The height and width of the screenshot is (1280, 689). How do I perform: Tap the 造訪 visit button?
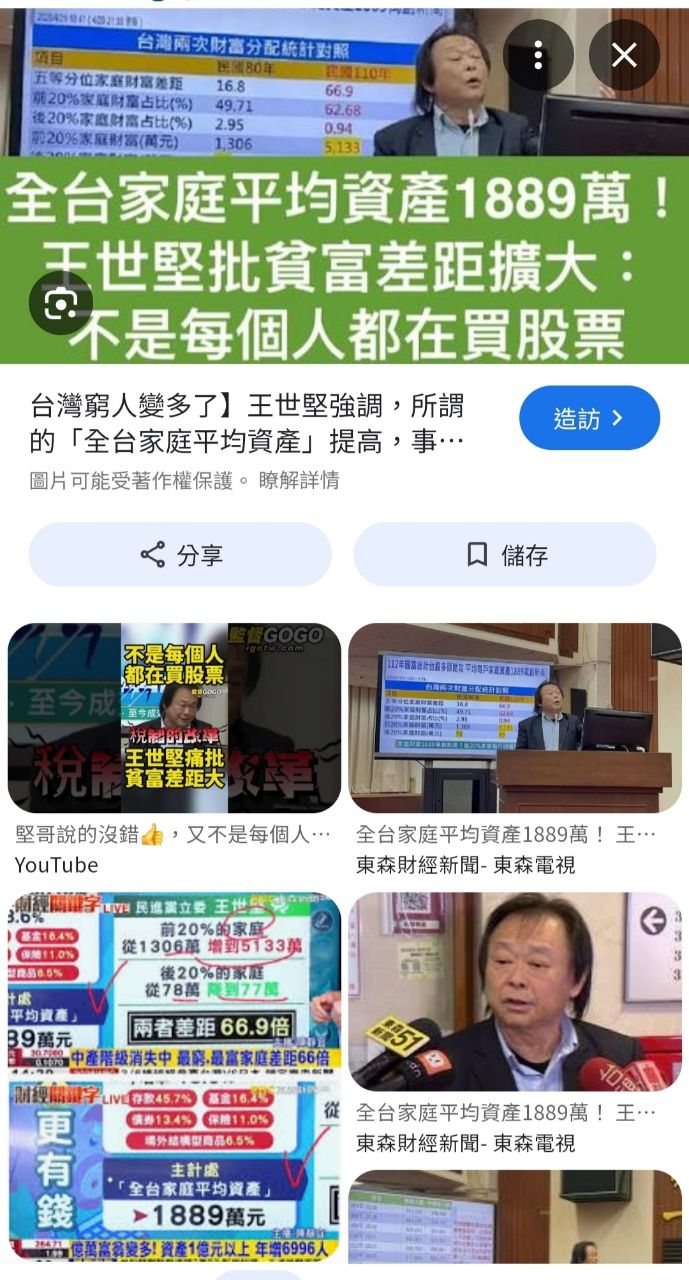coord(589,418)
